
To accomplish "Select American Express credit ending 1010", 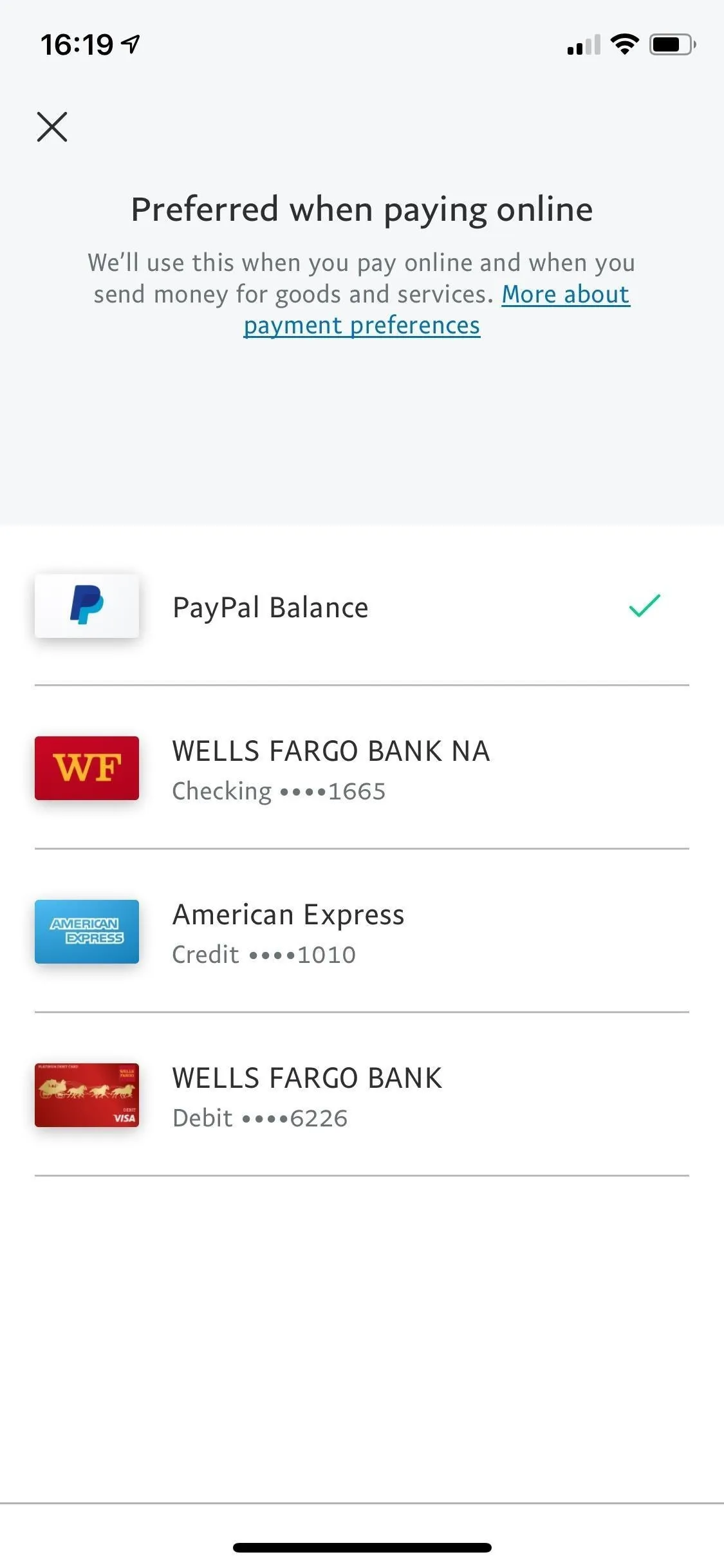I will click(362, 931).
